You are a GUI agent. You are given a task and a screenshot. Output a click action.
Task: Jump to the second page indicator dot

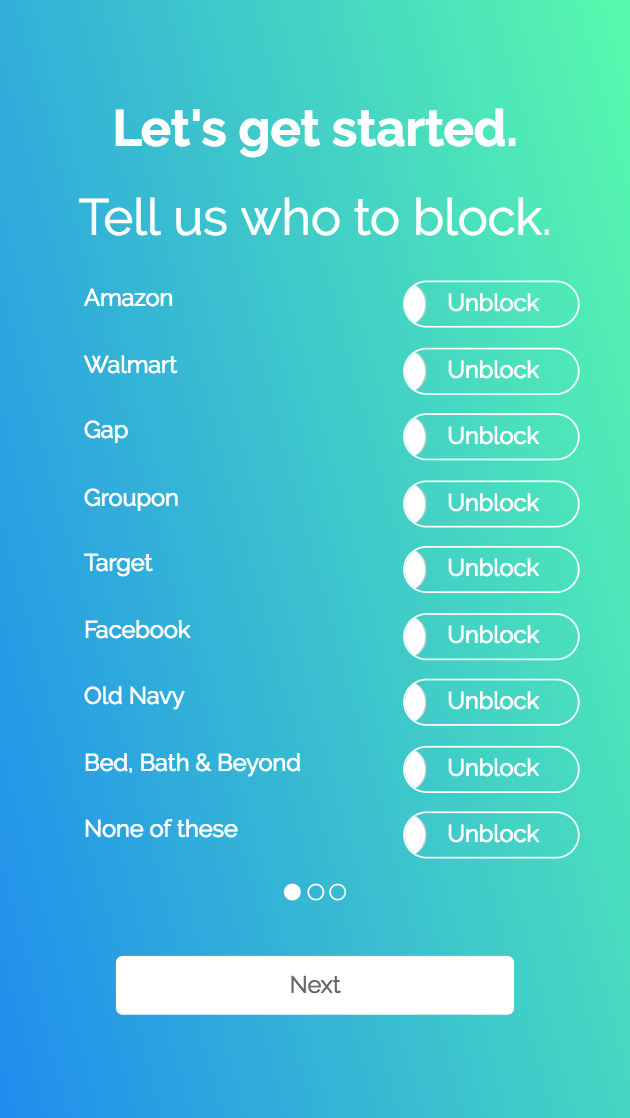pos(315,892)
